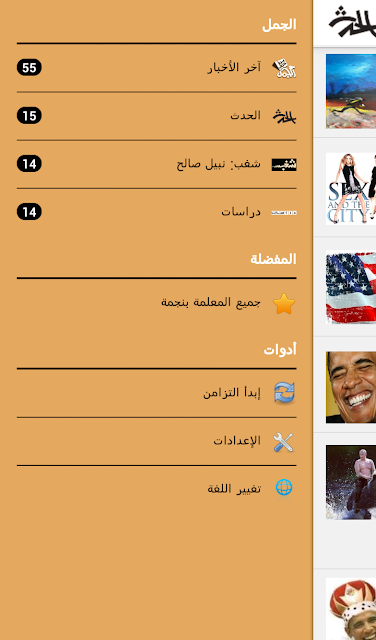Open الإعدادات settings
This screenshot has width=376, height=640.
[x=156, y=441]
